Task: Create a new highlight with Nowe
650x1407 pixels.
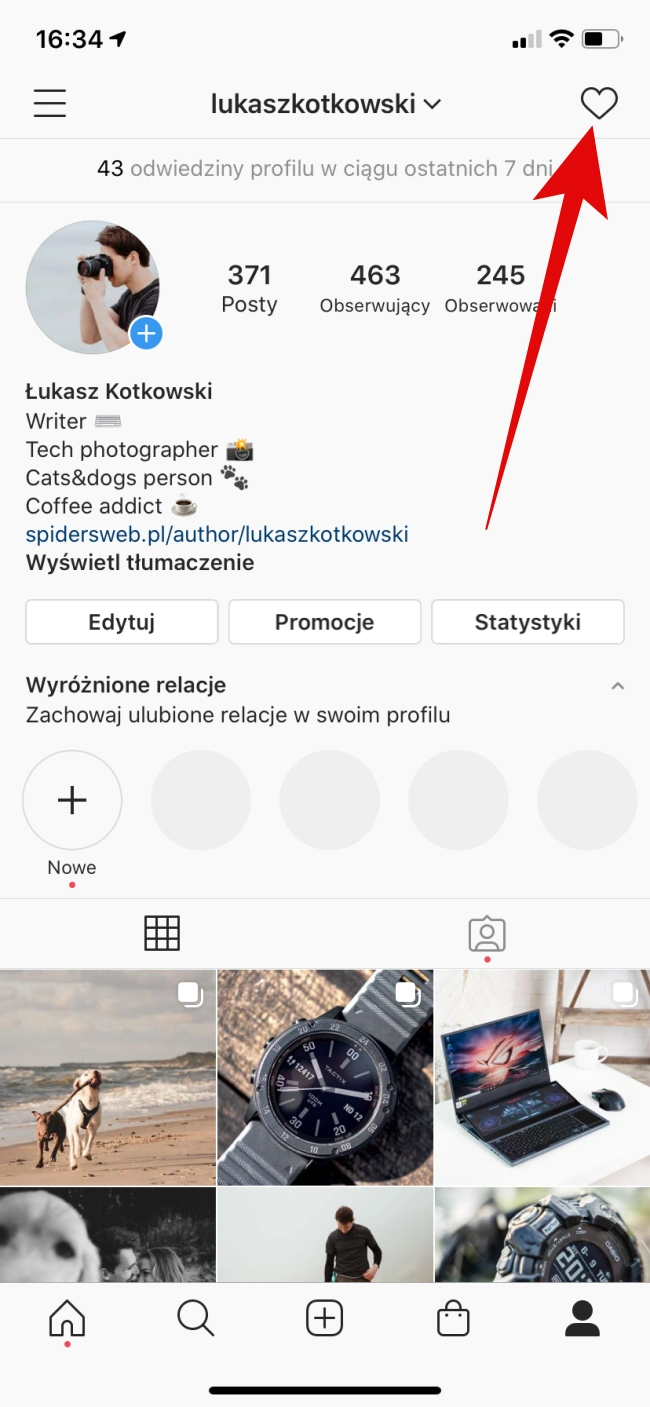Action: (72, 801)
